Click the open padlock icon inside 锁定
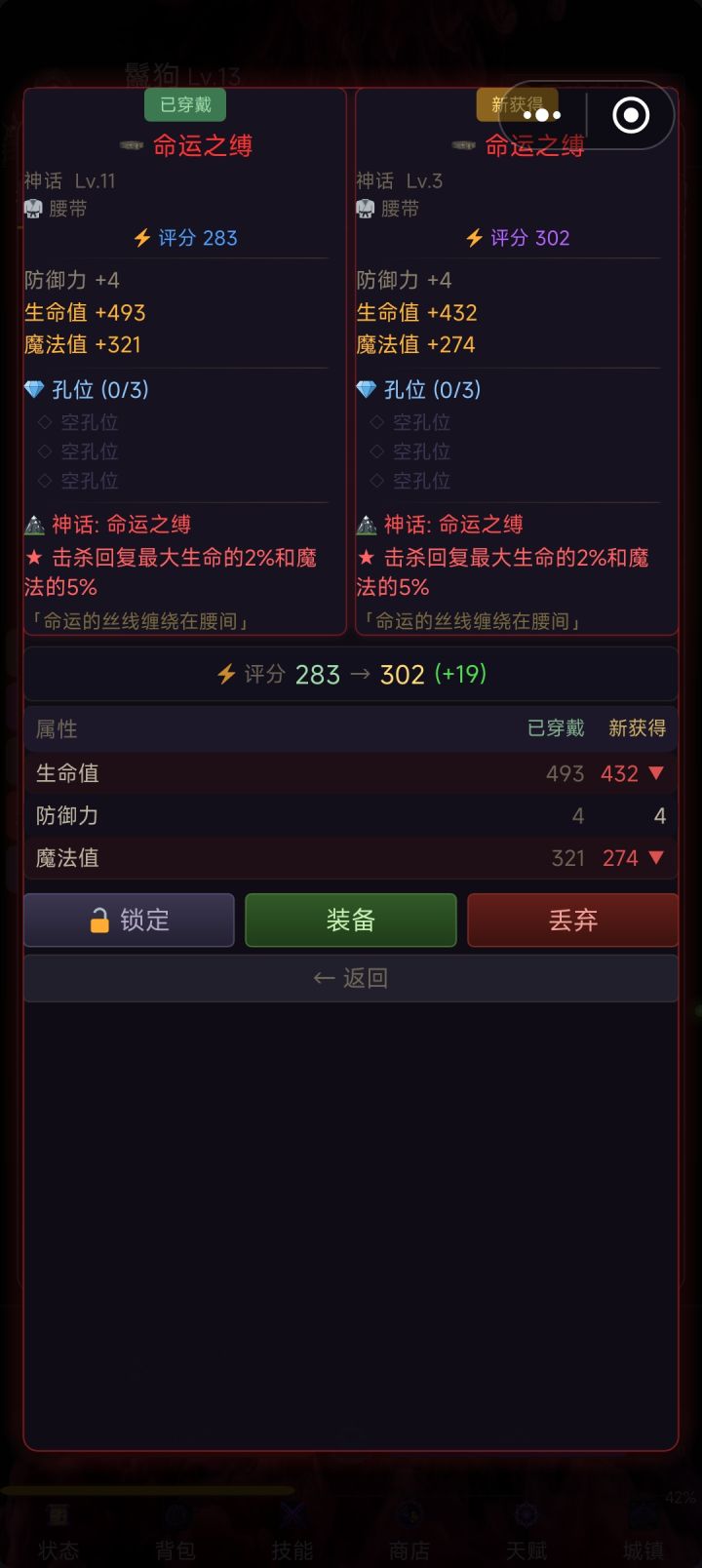 pyautogui.click(x=97, y=920)
